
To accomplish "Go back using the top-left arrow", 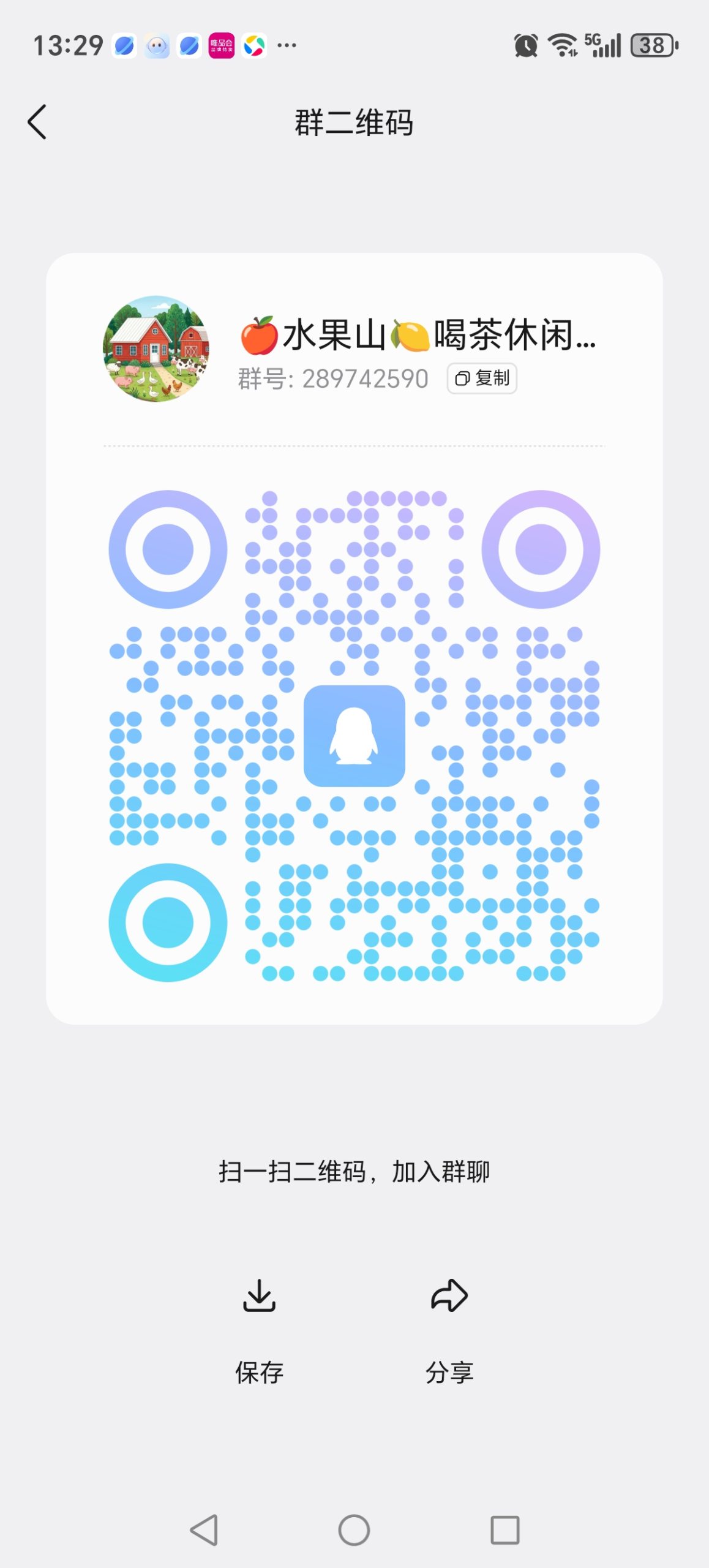I will coord(37,122).
